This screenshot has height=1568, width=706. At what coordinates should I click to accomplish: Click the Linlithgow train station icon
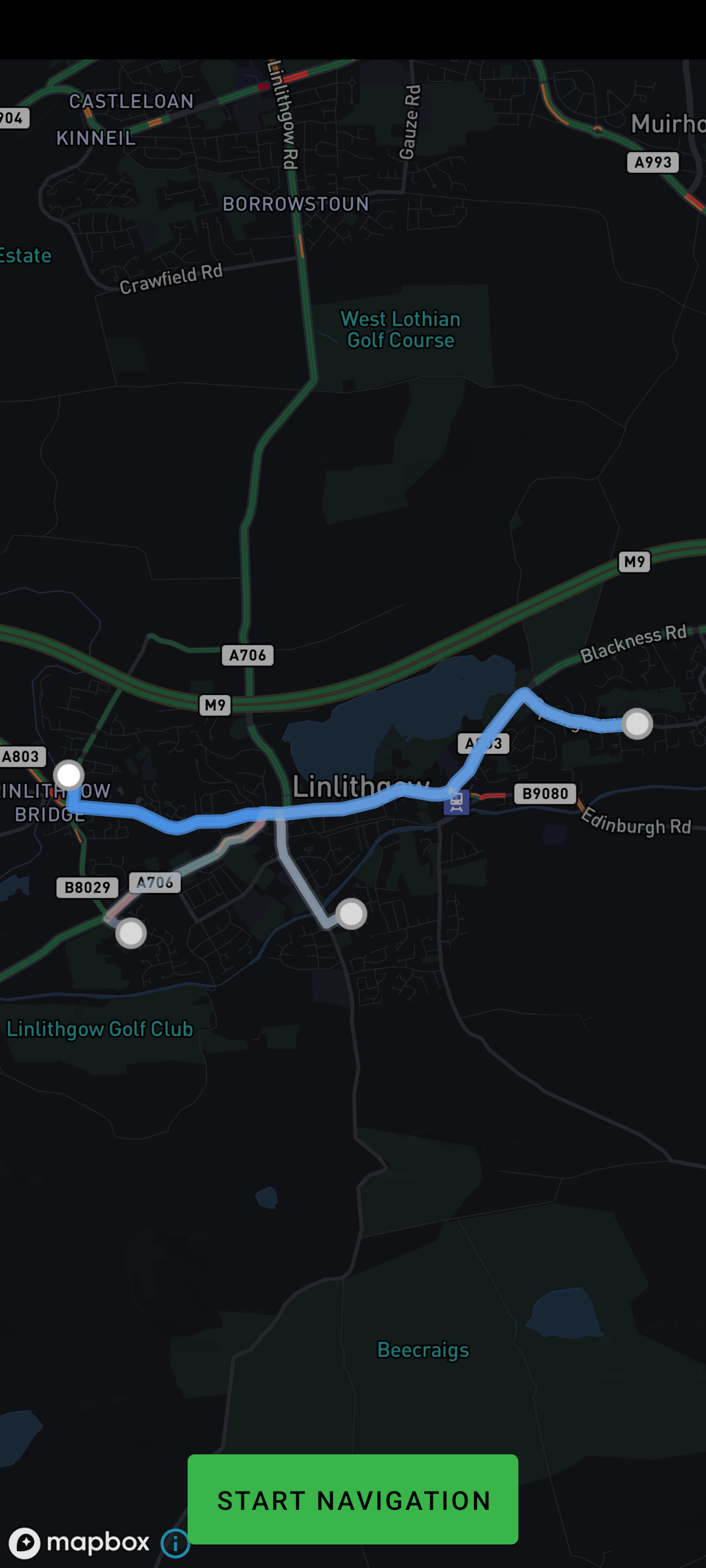[x=458, y=802]
